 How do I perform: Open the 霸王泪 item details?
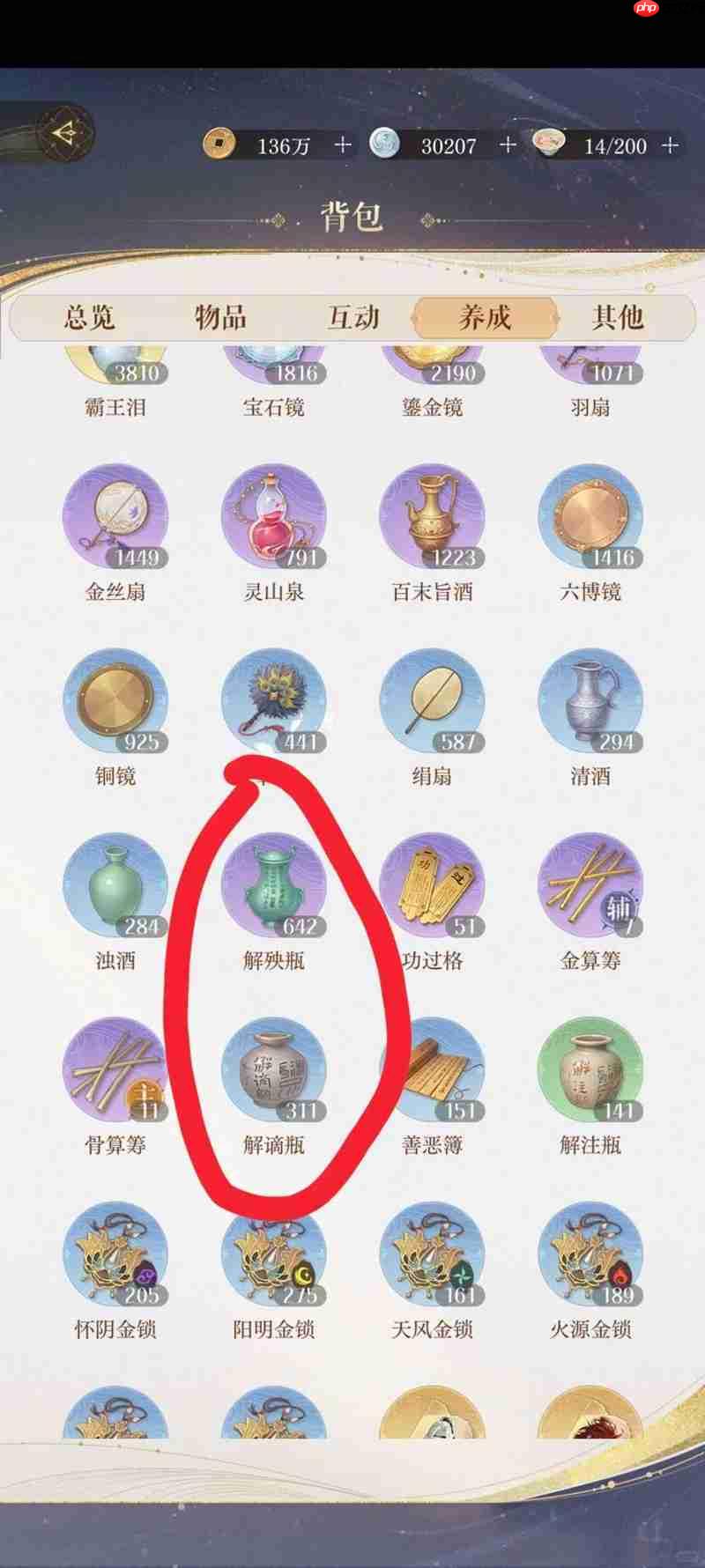[x=115, y=363]
